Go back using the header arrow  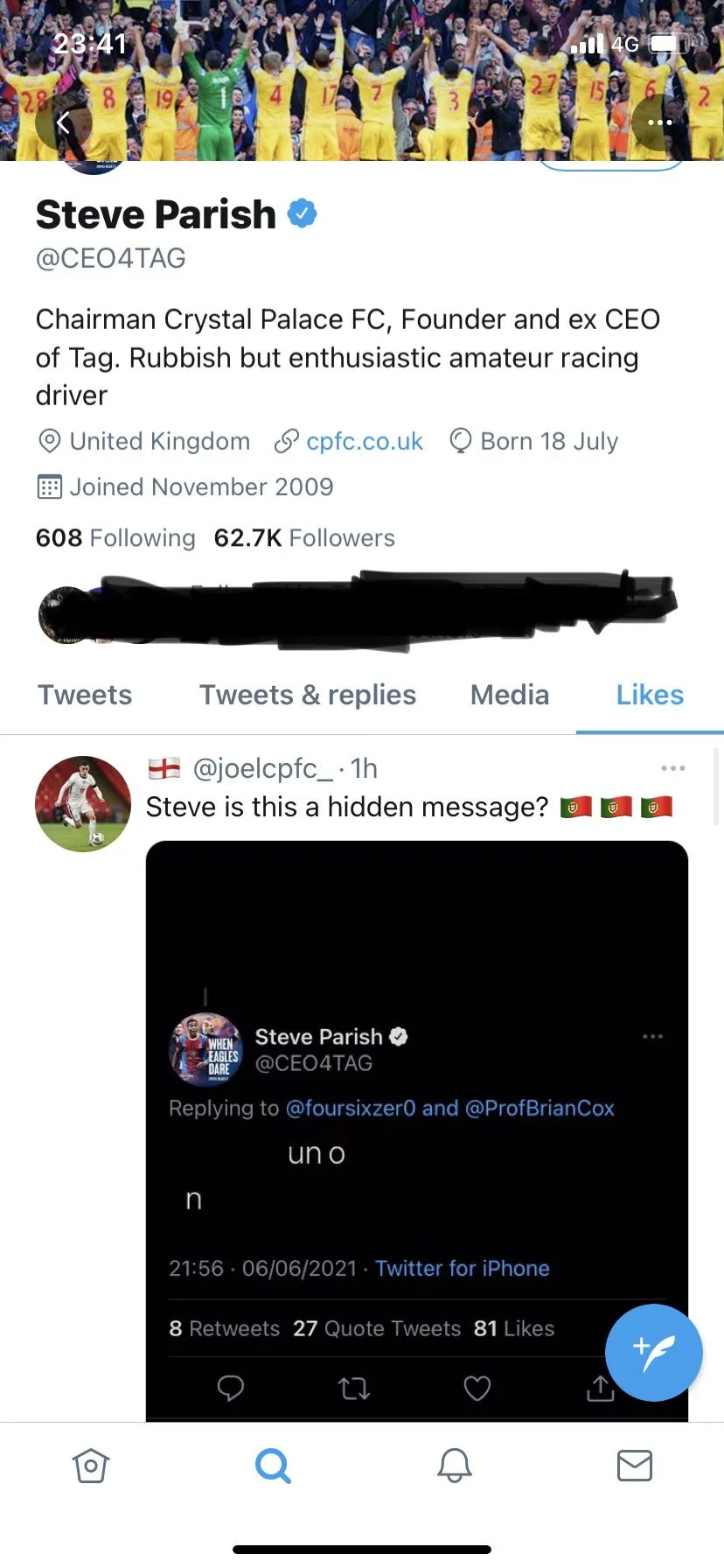(63, 122)
